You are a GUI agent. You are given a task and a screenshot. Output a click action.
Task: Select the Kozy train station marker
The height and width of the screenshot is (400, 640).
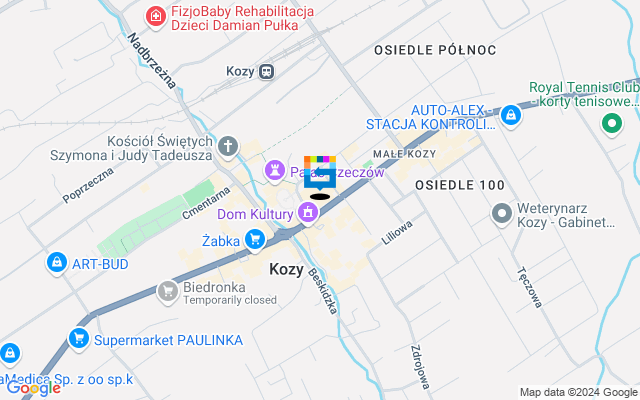(267, 71)
